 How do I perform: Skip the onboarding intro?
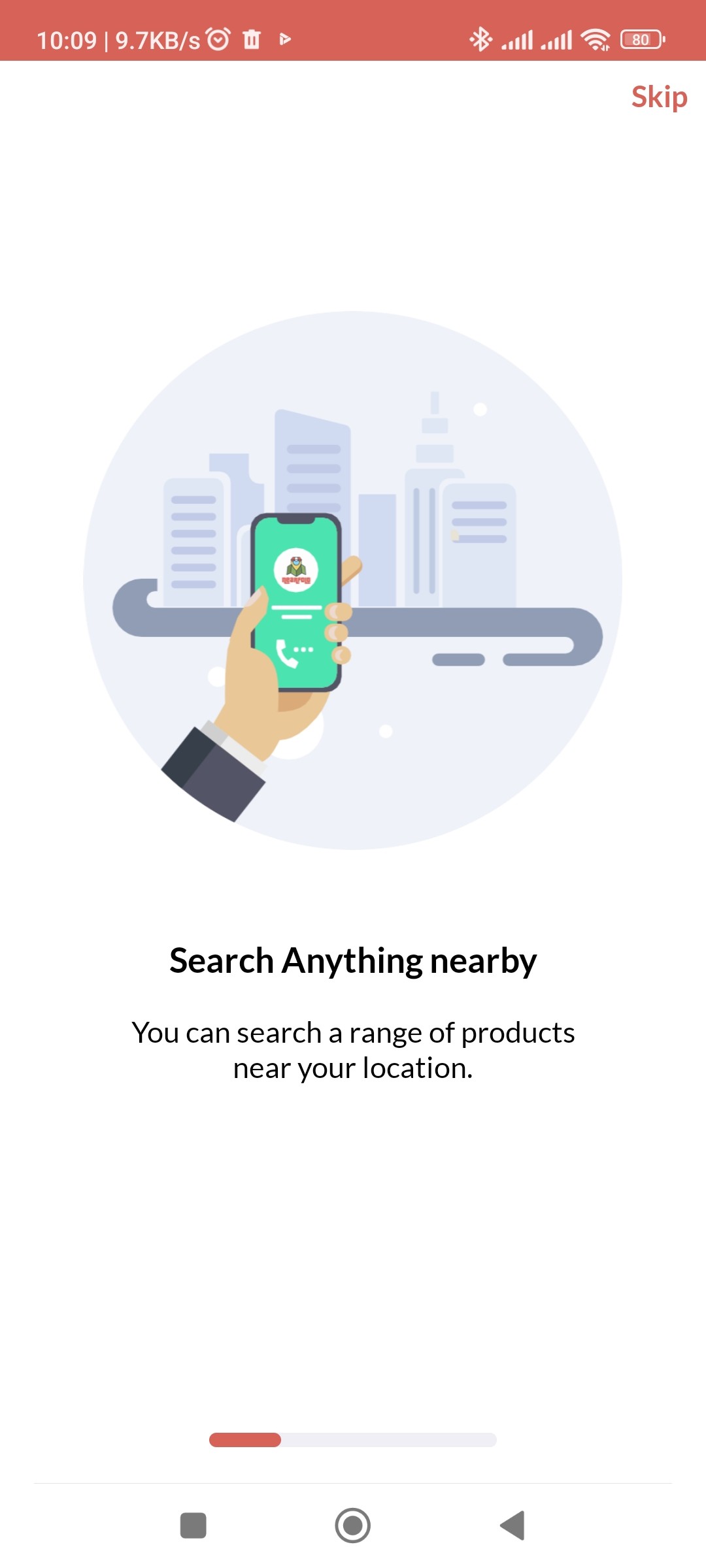(659, 97)
